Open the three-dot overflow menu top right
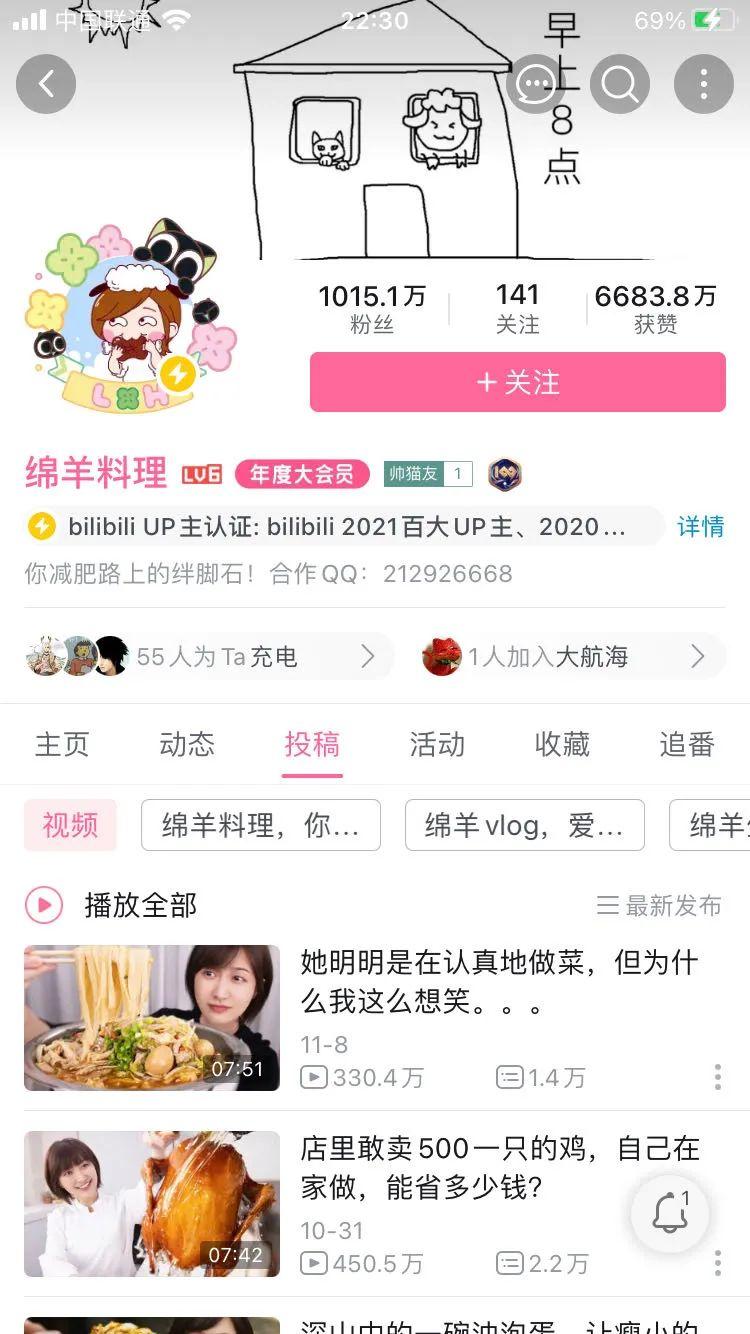This screenshot has height=1334, width=750. 703,83
